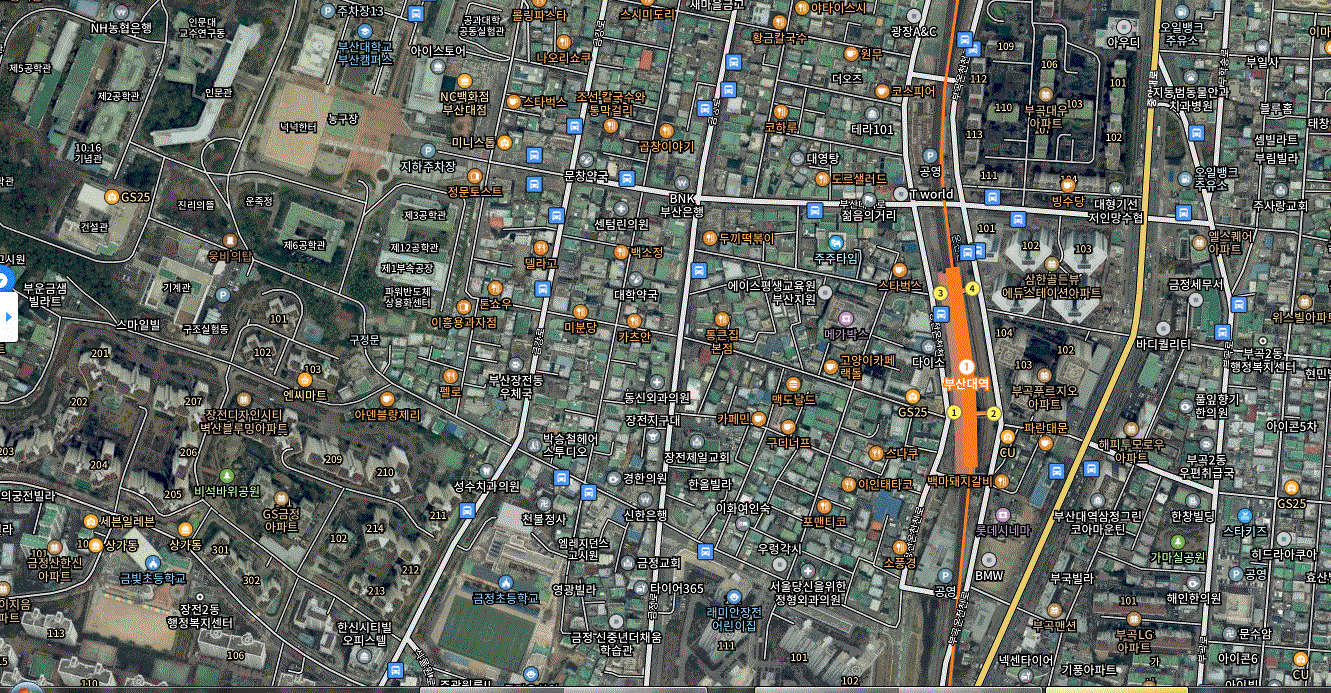The height and width of the screenshot is (693, 1331).
Task: Open the 스타벅스 cafe marker near NC백화점
Action: 513,101
